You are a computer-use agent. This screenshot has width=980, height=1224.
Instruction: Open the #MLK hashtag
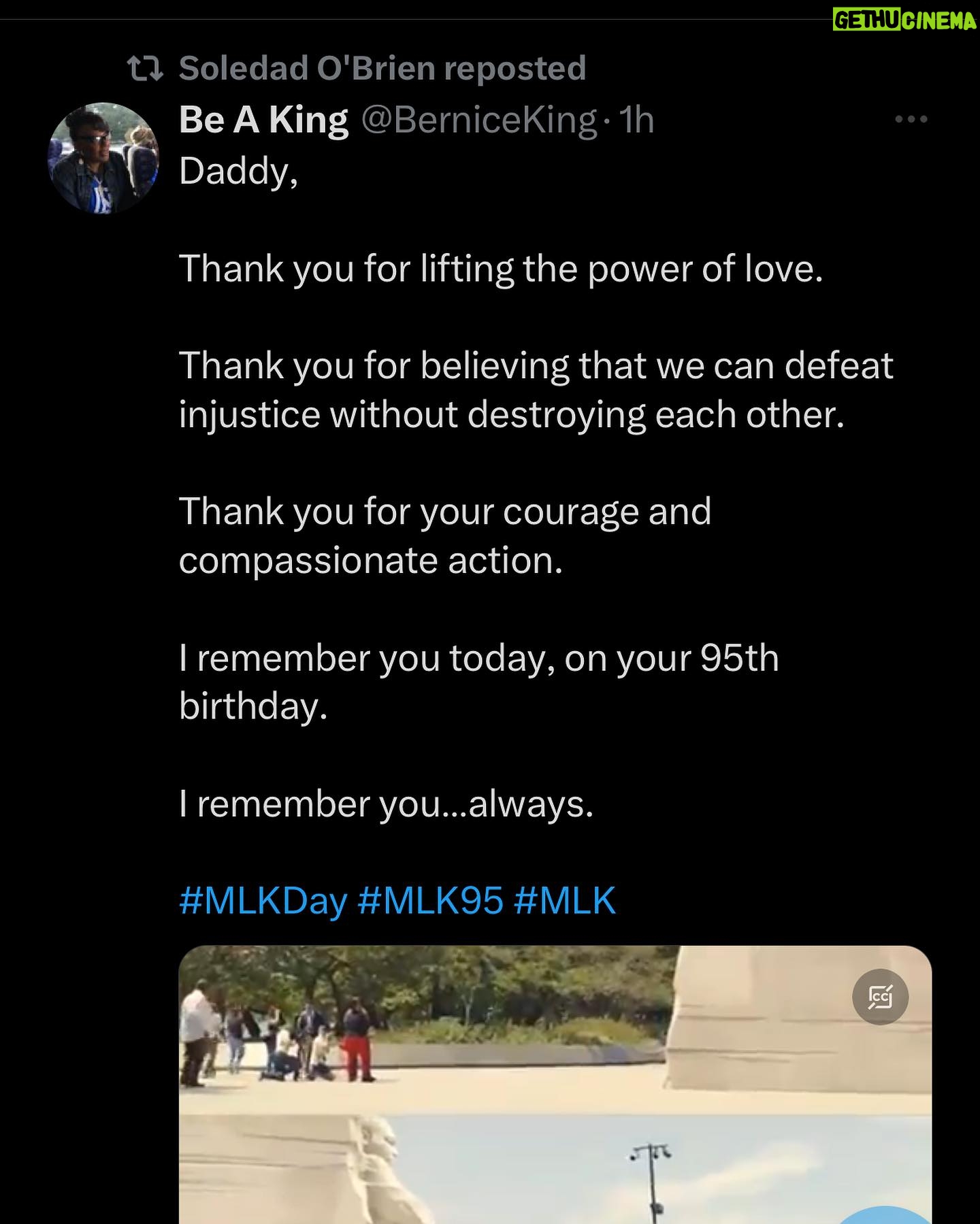tap(565, 901)
